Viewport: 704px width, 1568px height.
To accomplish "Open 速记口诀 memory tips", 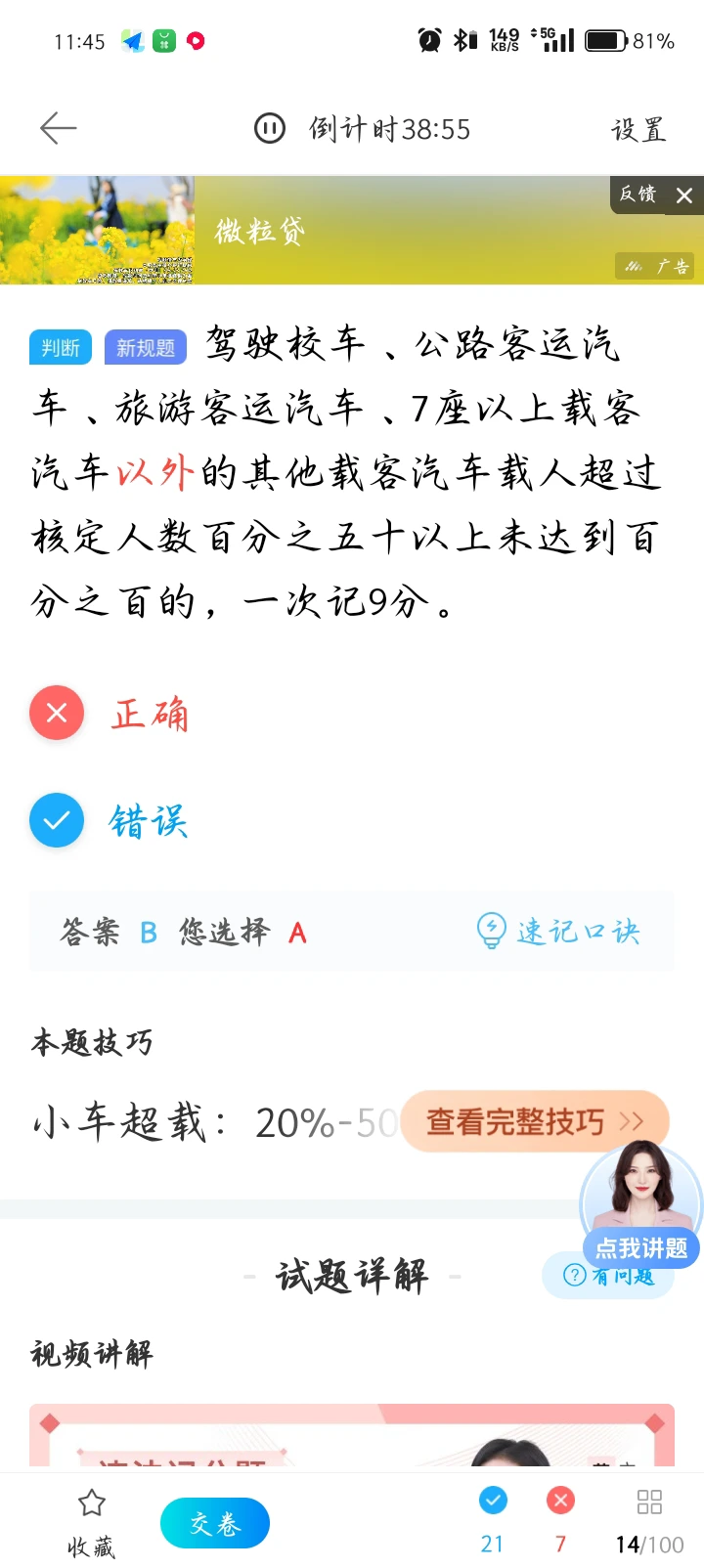I will (x=558, y=931).
